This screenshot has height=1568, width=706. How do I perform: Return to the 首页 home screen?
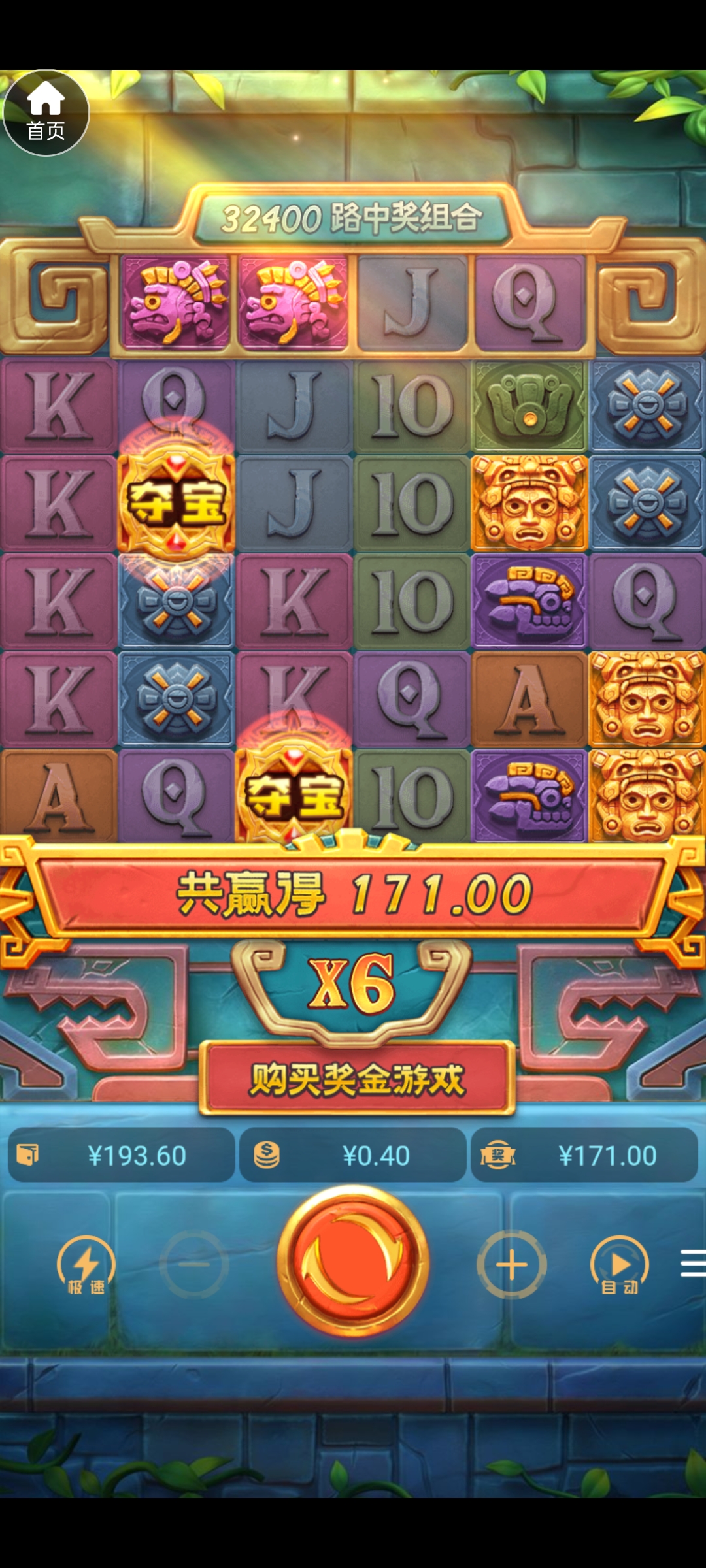46,113
